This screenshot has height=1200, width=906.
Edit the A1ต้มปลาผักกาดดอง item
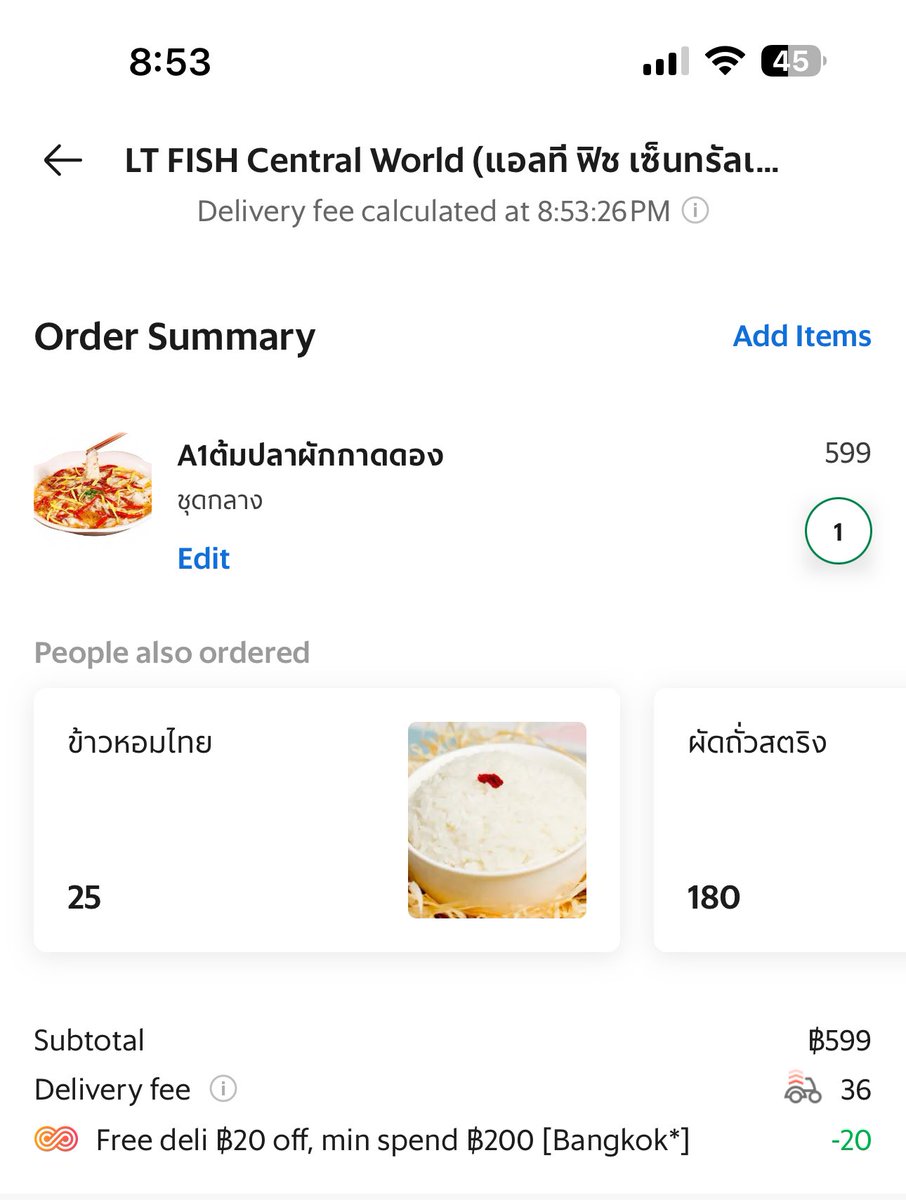point(204,558)
